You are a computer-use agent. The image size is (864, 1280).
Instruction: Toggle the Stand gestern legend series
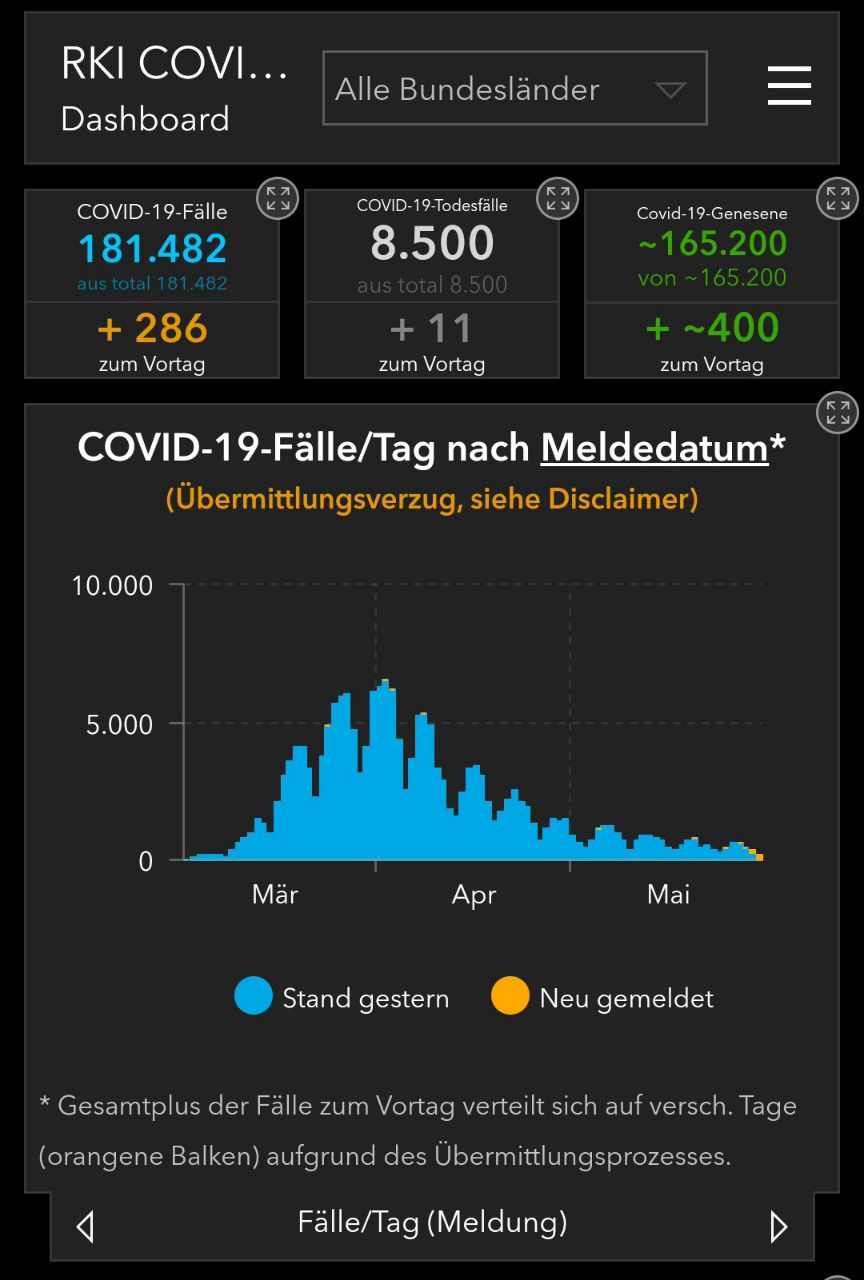pos(342,997)
